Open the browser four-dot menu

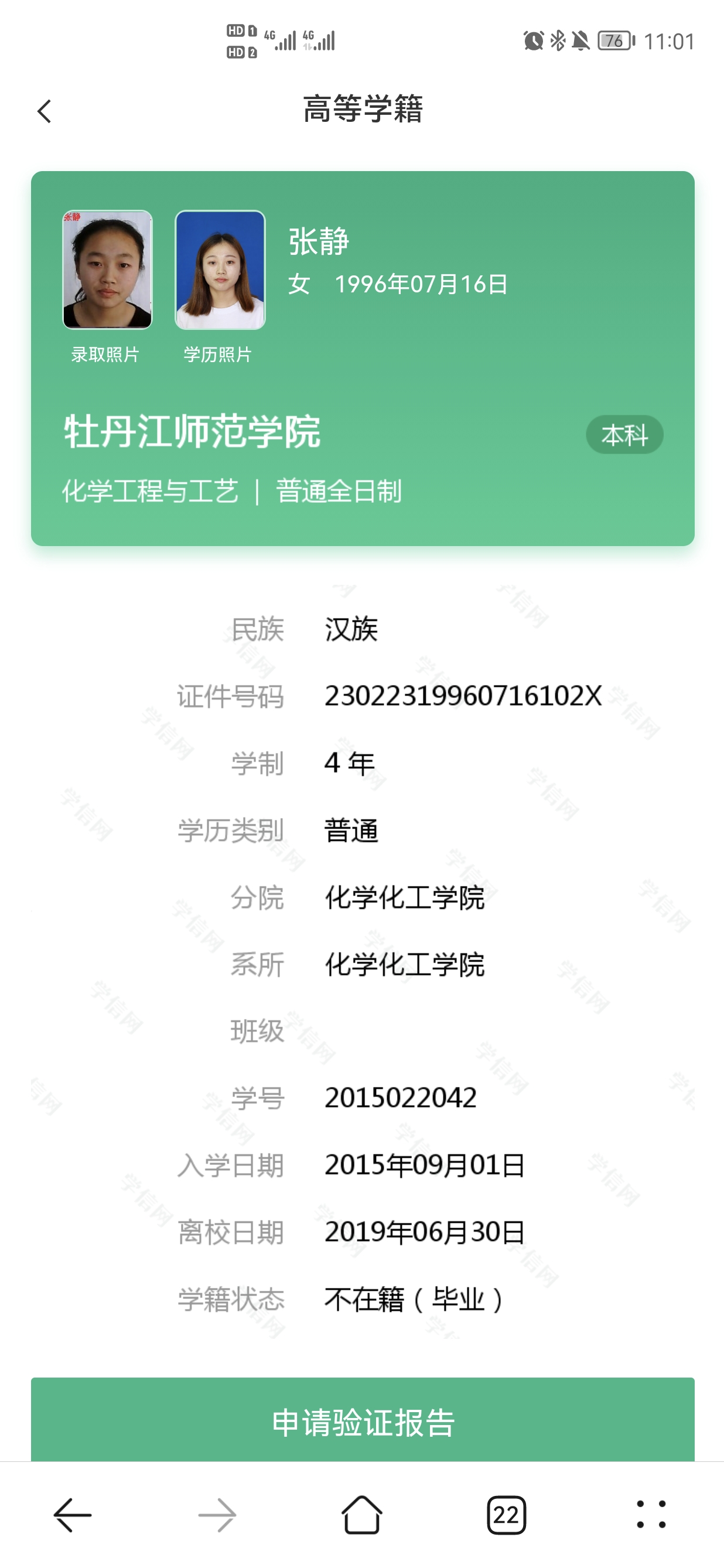pyautogui.click(x=651, y=1515)
